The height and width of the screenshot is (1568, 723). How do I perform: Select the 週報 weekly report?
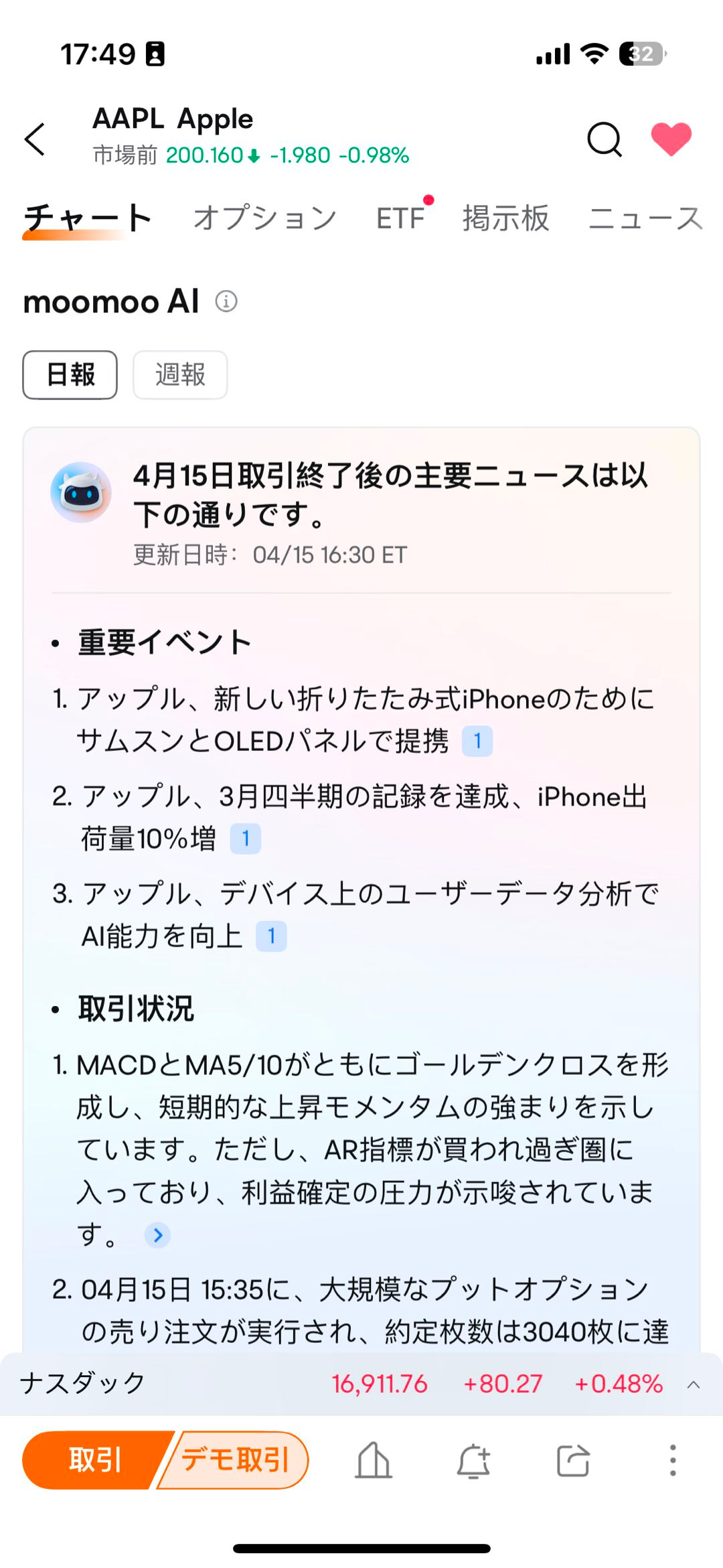point(180,374)
